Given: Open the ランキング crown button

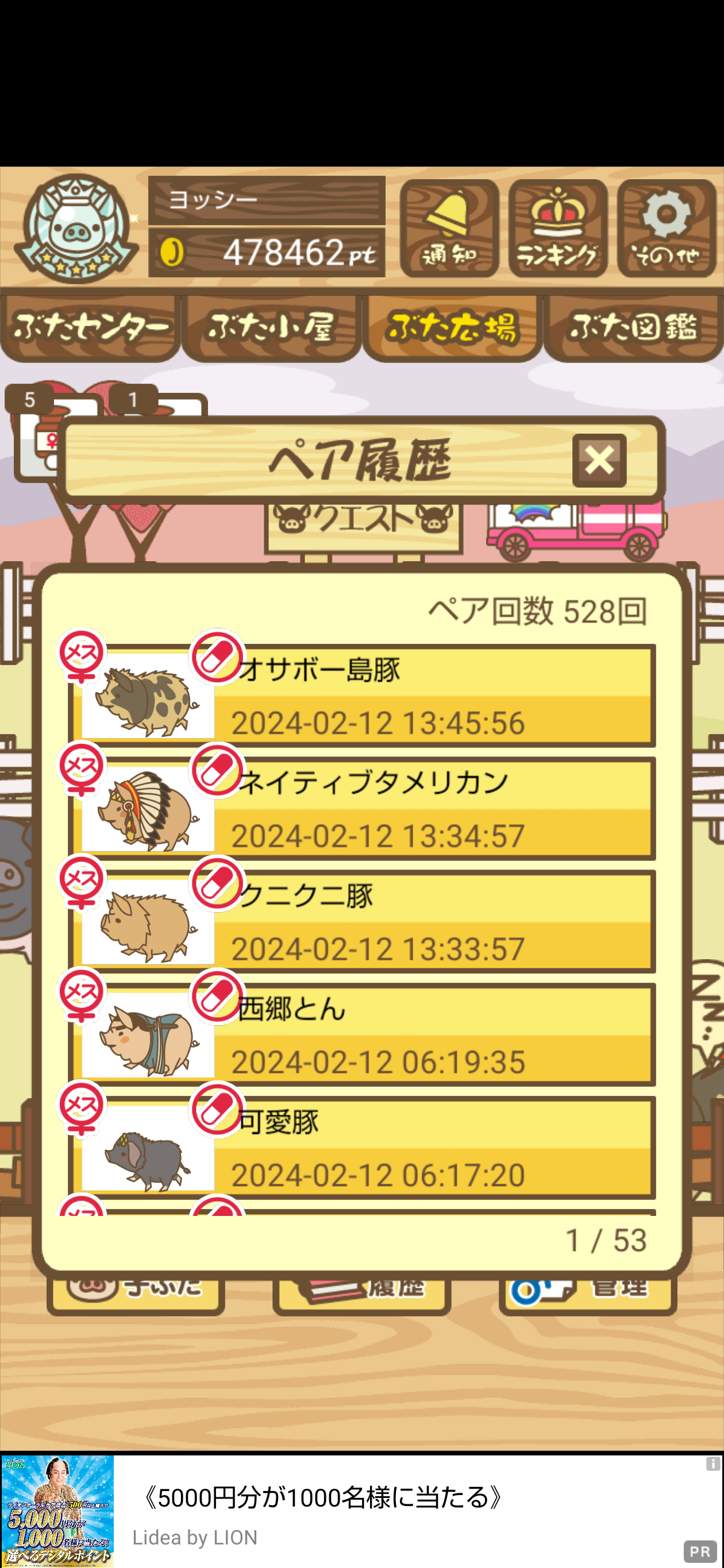Looking at the screenshot, I should click(x=557, y=228).
